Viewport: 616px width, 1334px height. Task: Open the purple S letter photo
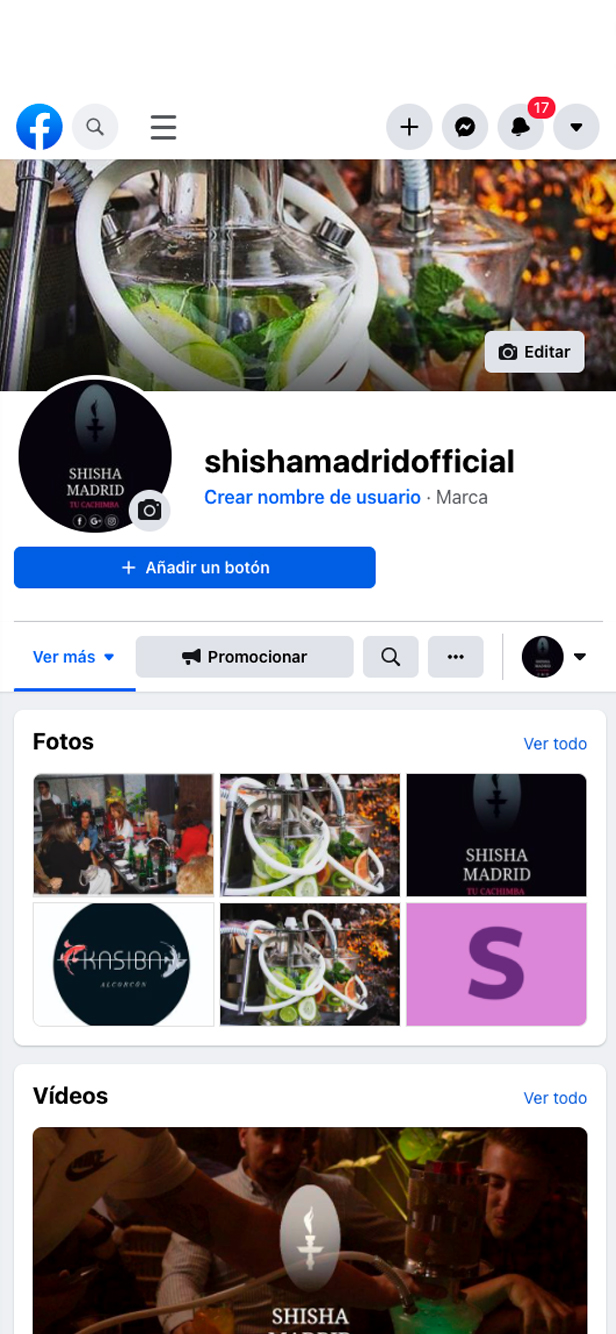496,964
